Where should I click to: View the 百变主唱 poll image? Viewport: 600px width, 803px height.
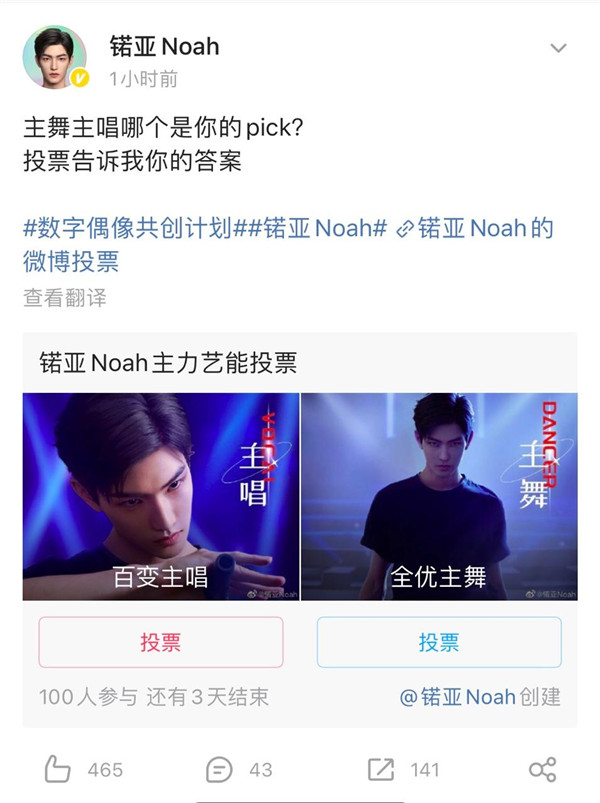(161, 496)
